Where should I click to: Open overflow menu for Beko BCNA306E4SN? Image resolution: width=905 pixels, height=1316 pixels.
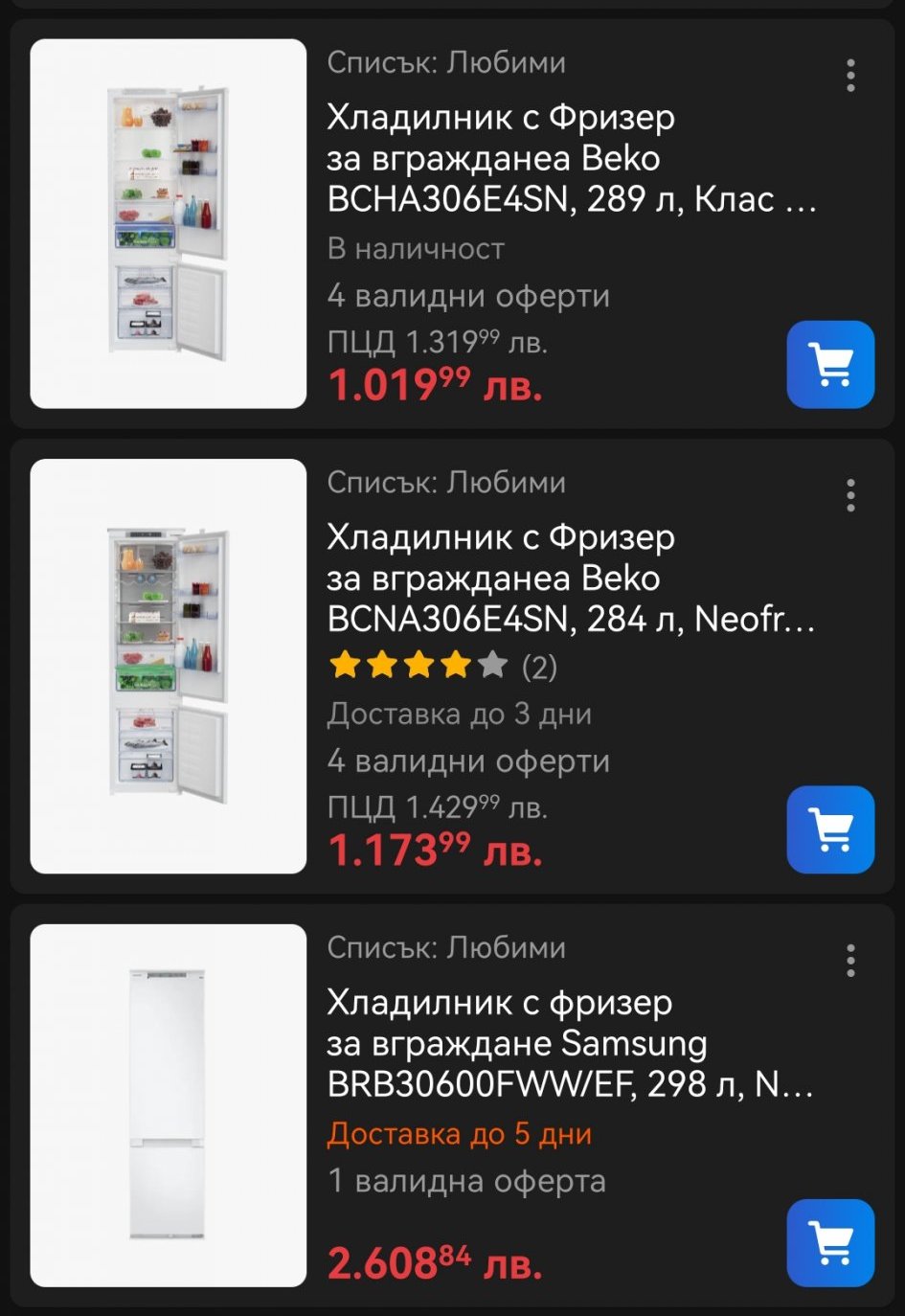[849, 495]
